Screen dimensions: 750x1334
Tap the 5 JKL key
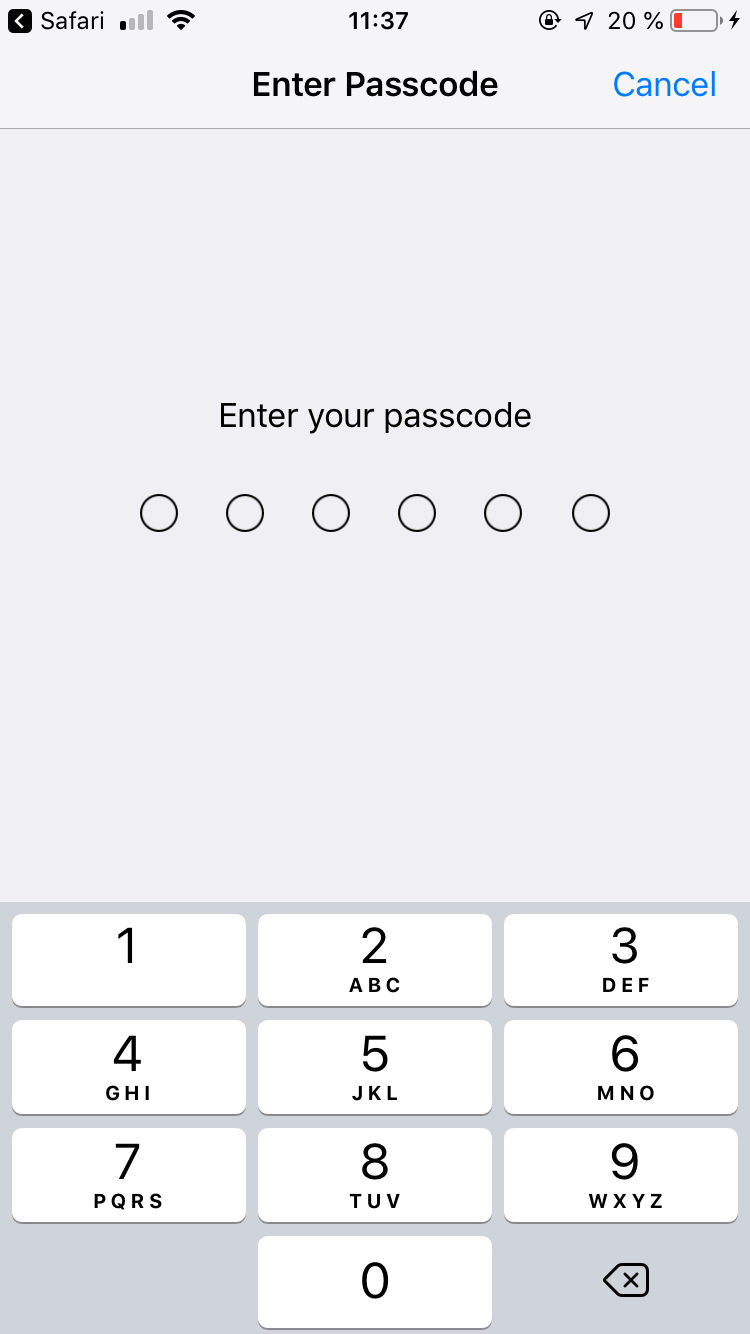pos(375,1067)
